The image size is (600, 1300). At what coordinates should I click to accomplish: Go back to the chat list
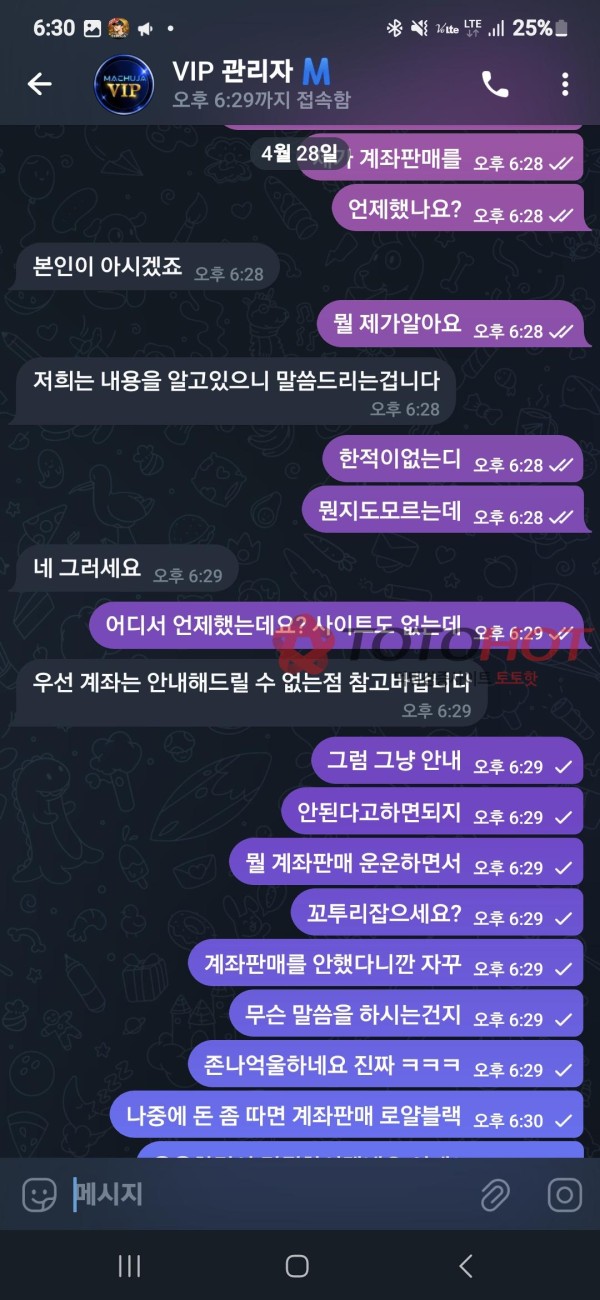pos(39,85)
